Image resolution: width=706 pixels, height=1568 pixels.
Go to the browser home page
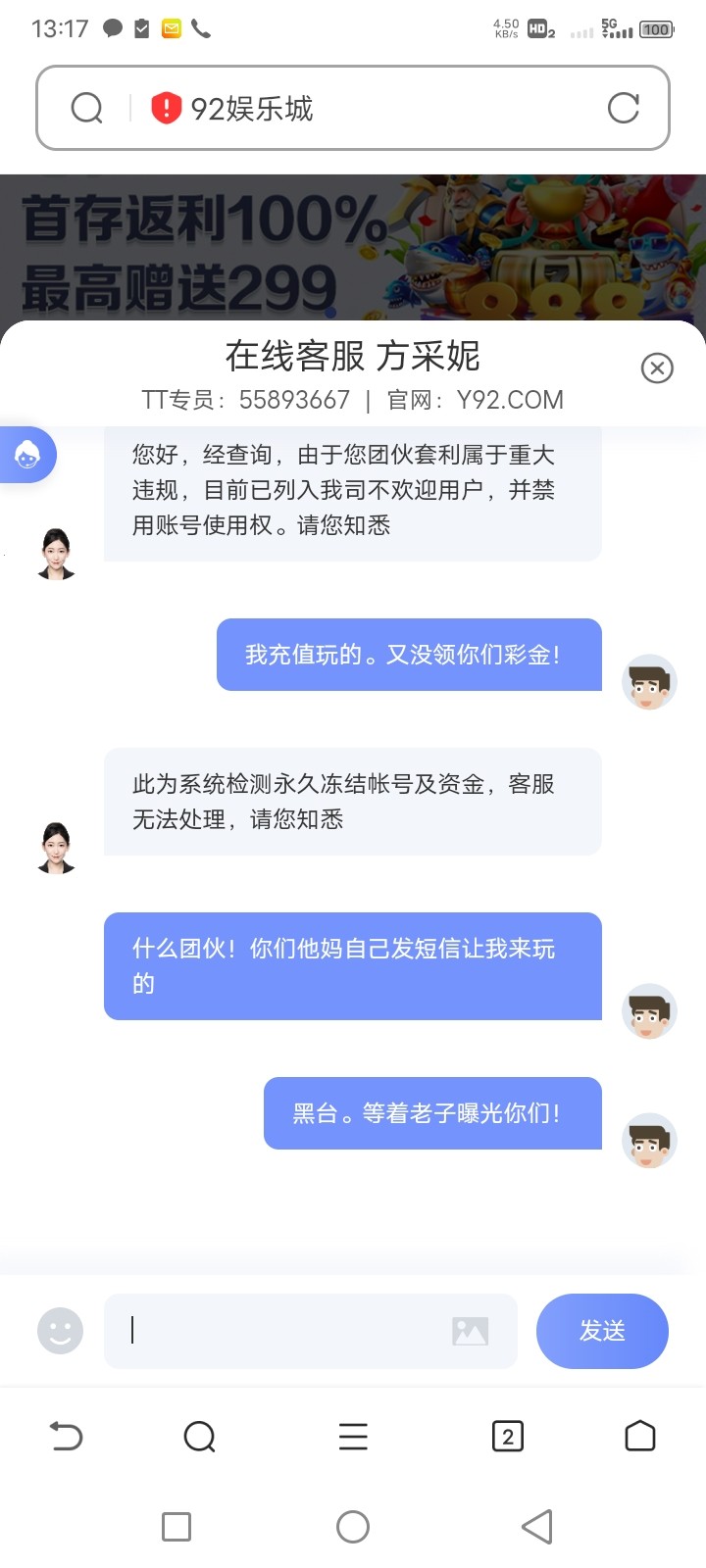tap(640, 1437)
